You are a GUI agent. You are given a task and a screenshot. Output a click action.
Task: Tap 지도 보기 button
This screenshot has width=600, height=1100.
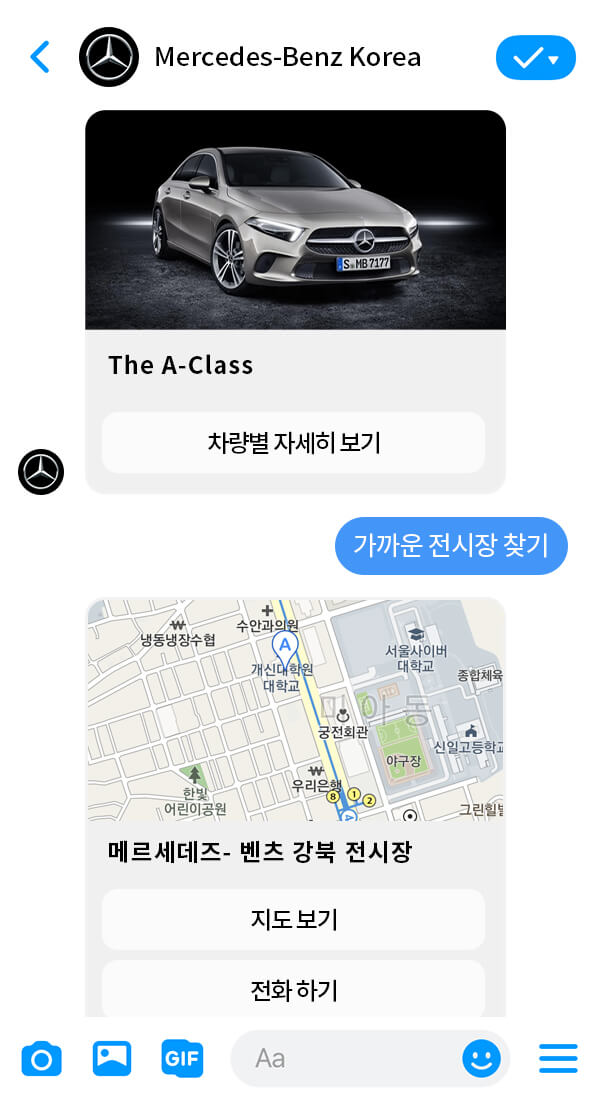tap(293, 919)
